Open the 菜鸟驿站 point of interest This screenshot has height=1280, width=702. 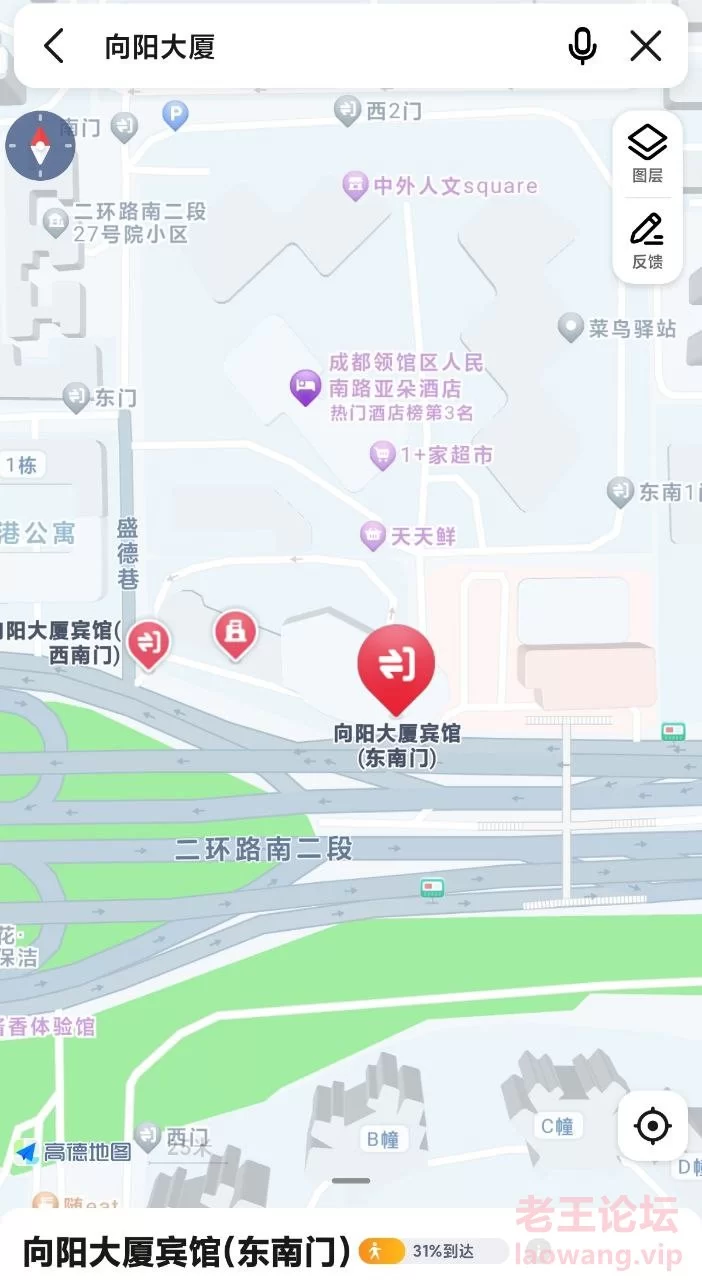click(570, 327)
